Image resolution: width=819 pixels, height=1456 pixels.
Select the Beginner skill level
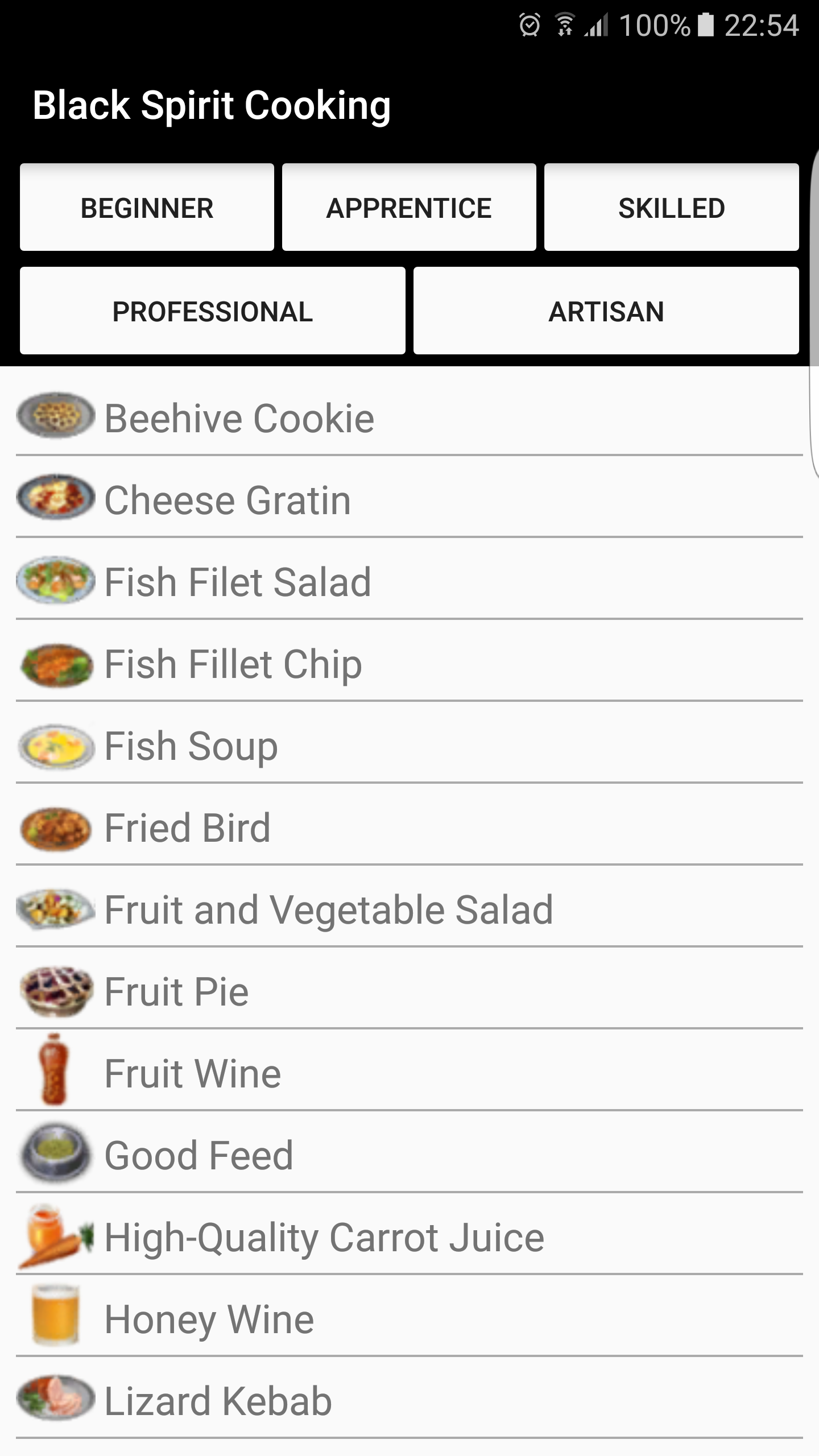pyautogui.click(x=147, y=208)
